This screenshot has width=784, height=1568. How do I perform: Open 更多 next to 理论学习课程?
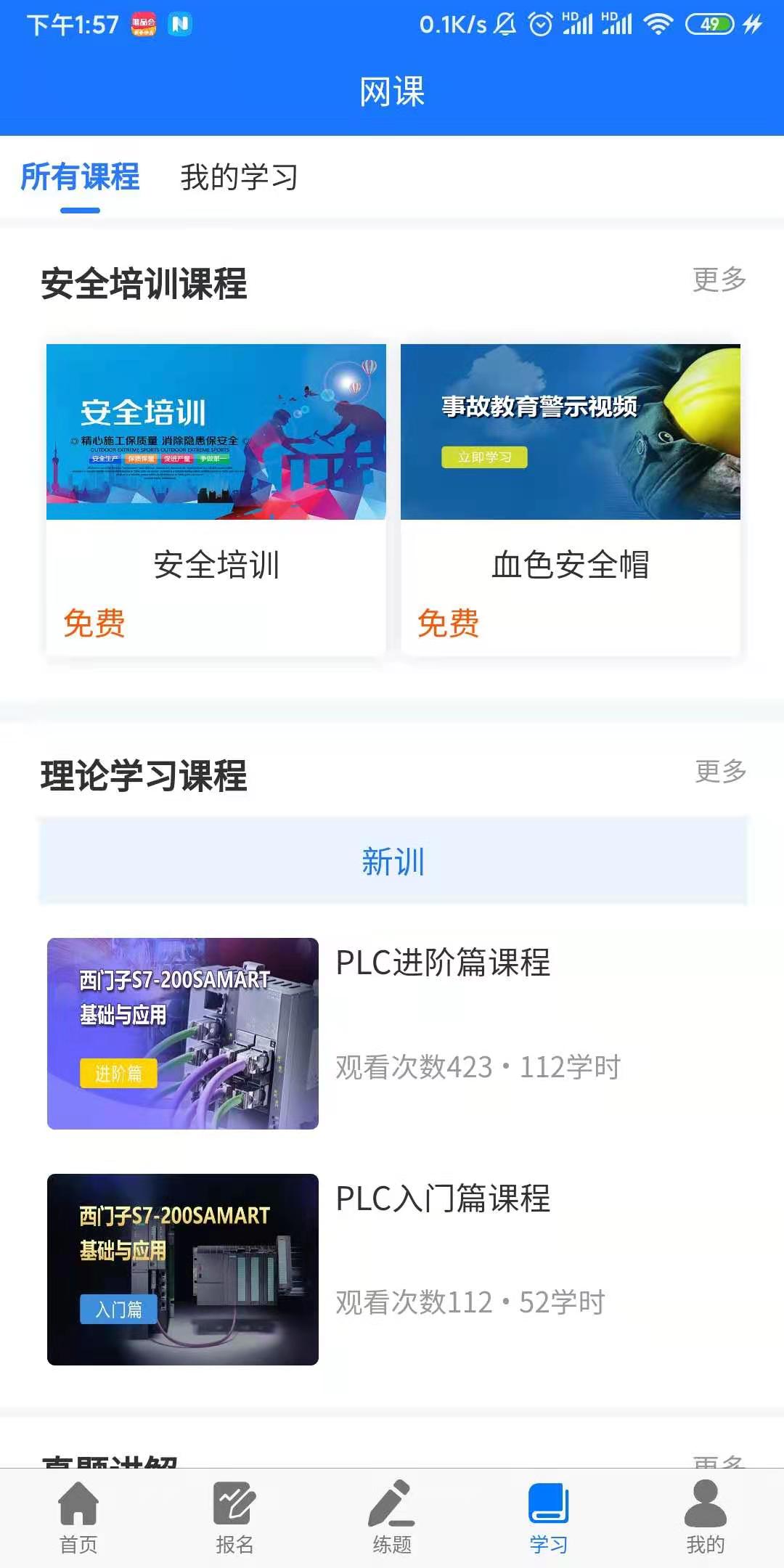(719, 772)
